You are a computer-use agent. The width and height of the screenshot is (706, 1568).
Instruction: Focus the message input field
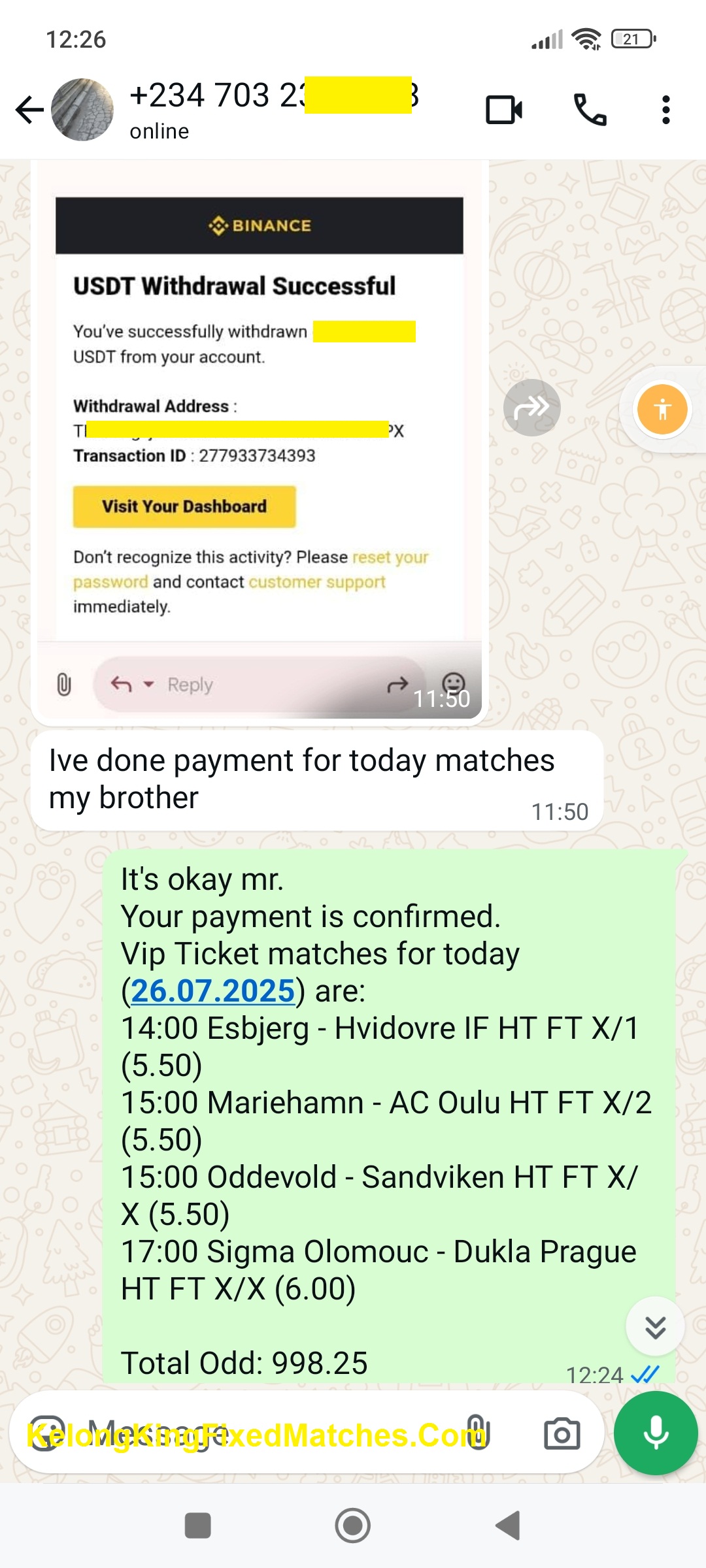click(x=261, y=1433)
